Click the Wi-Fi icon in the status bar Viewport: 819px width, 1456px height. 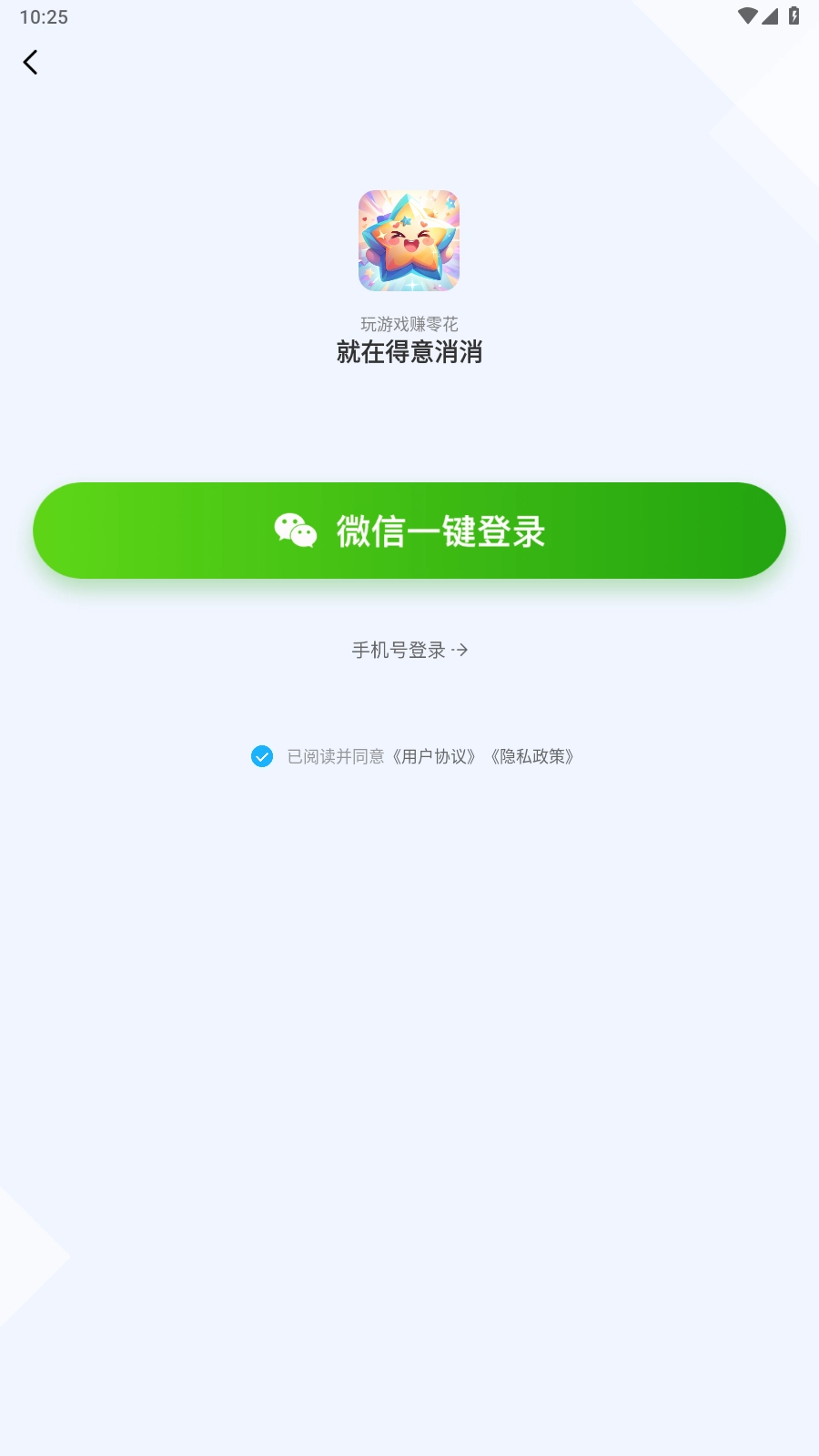coord(748,15)
